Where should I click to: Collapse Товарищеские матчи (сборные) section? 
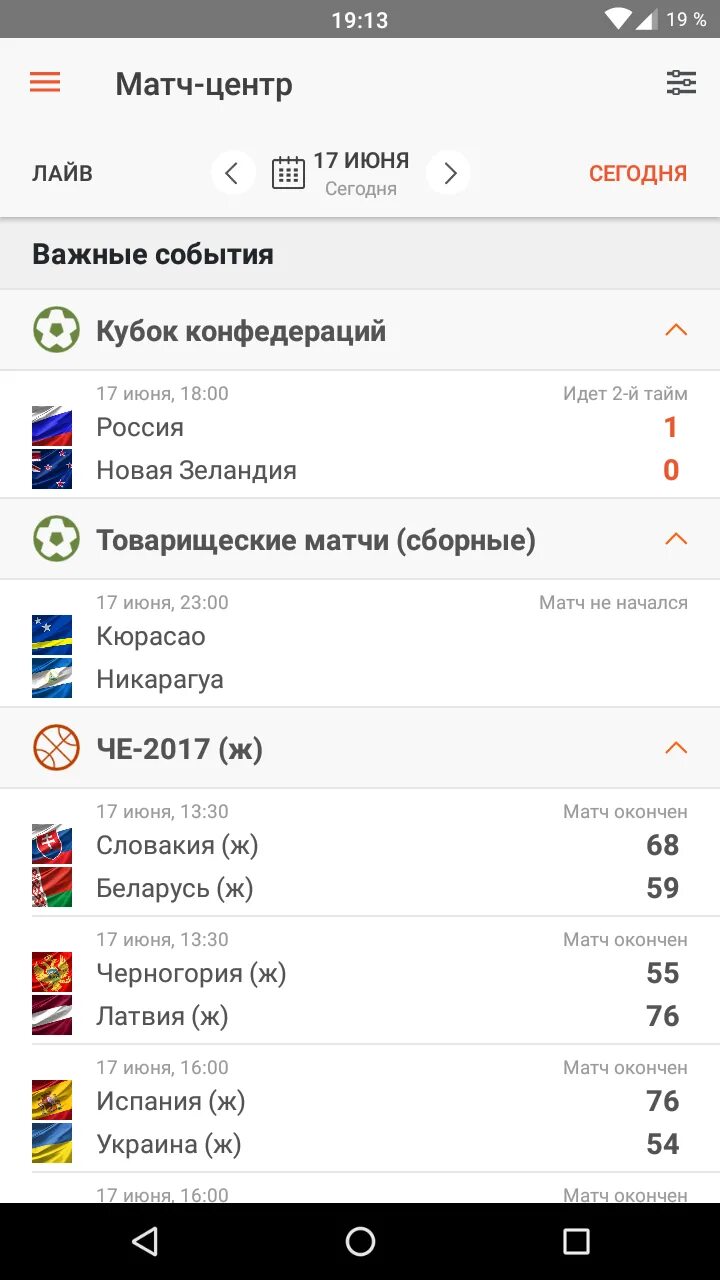pos(676,540)
